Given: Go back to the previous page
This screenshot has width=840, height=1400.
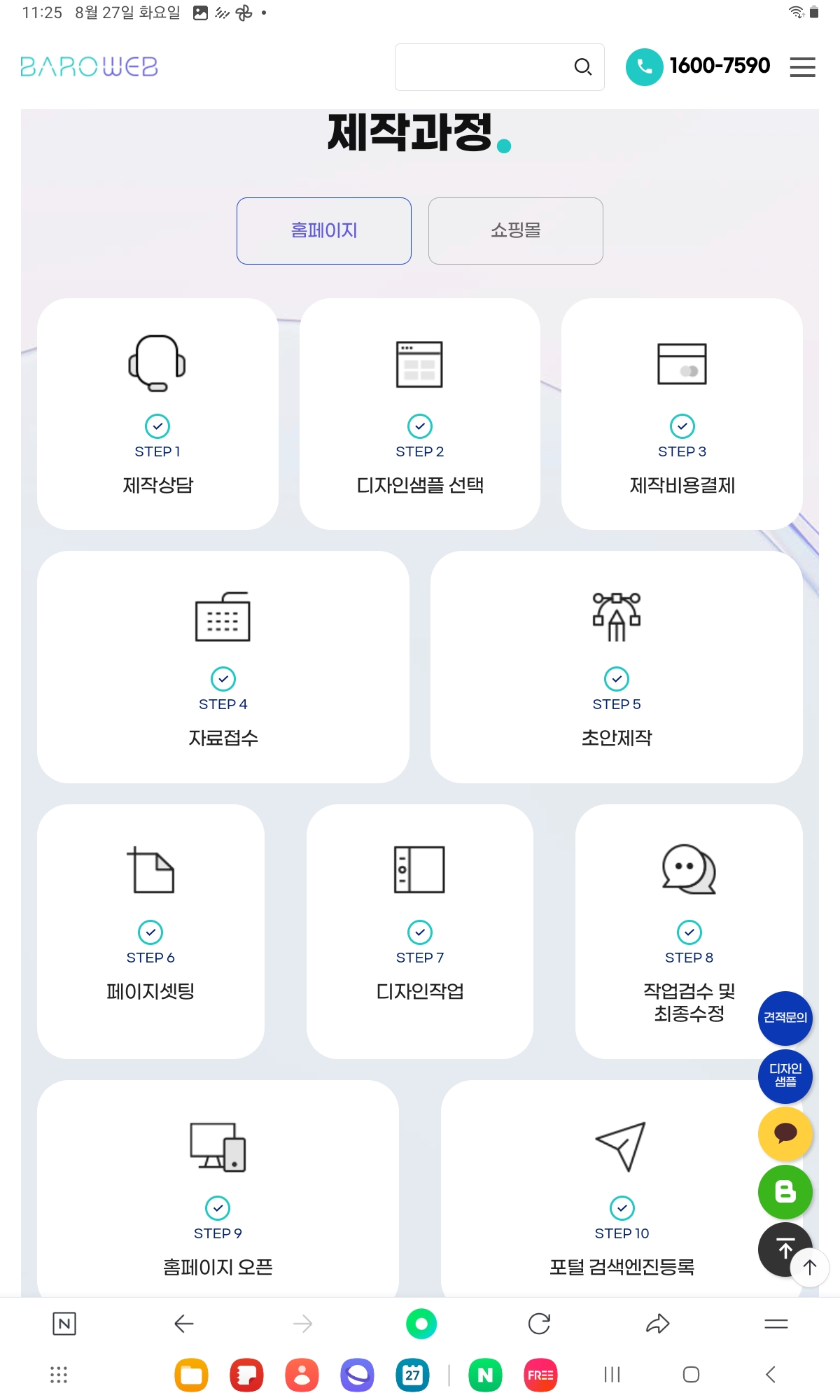Looking at the screenshot, I should 183,1324.
